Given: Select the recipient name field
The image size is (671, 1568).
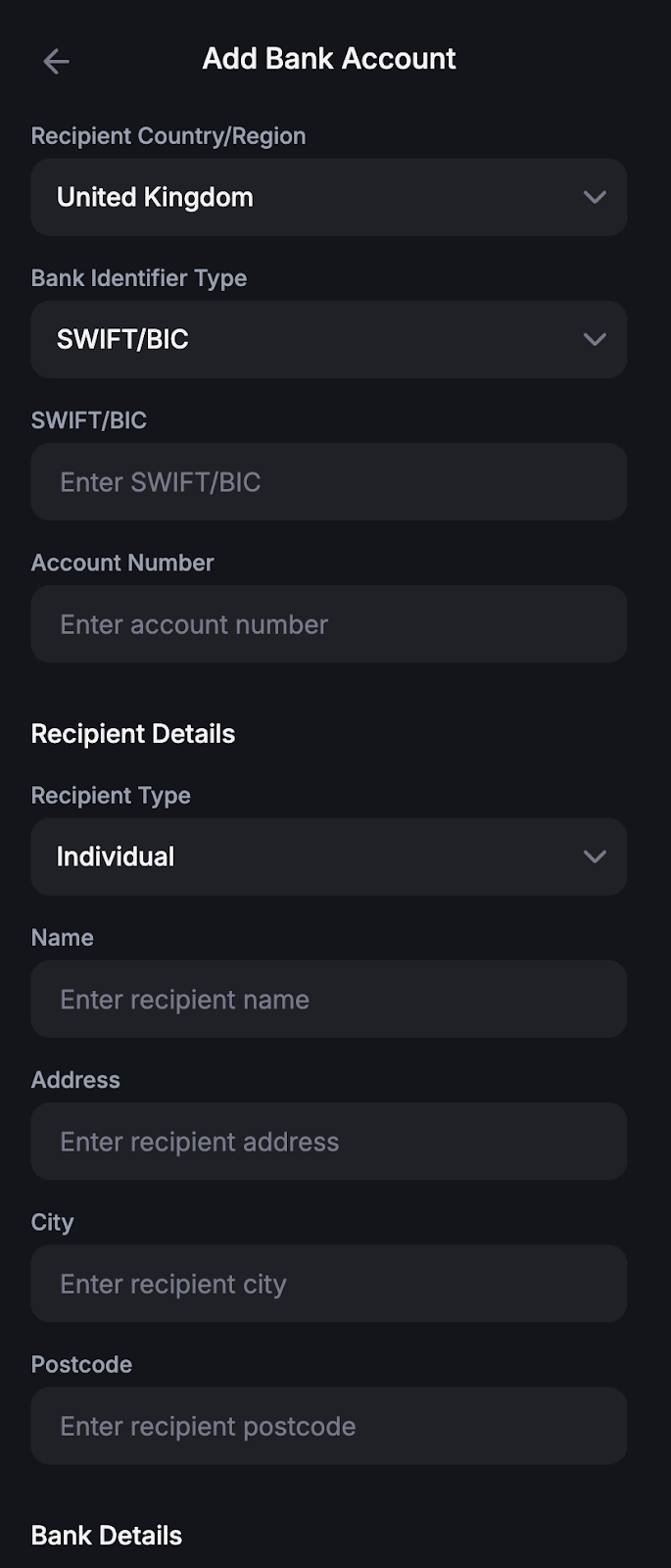Looking at the screenshot, I should (329, 1000).
